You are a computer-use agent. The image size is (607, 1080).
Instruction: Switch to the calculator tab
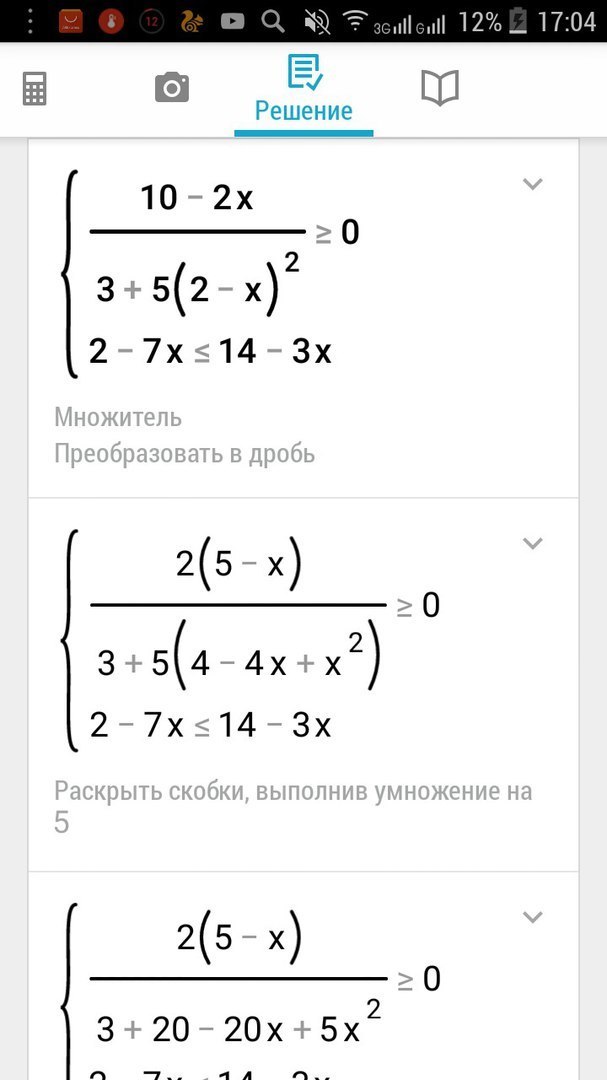35,89
